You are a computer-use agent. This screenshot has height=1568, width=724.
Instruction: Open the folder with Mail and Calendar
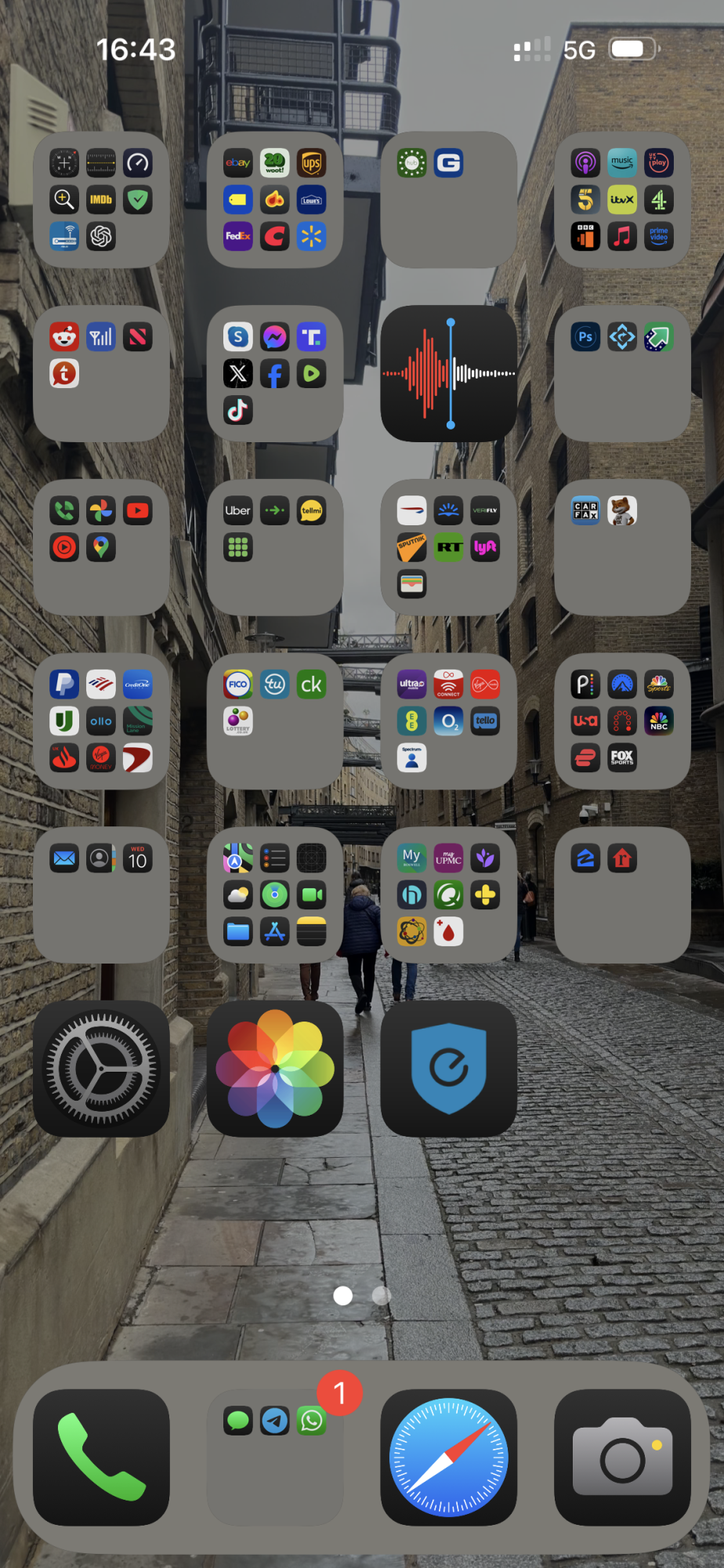tap(101, 895)
